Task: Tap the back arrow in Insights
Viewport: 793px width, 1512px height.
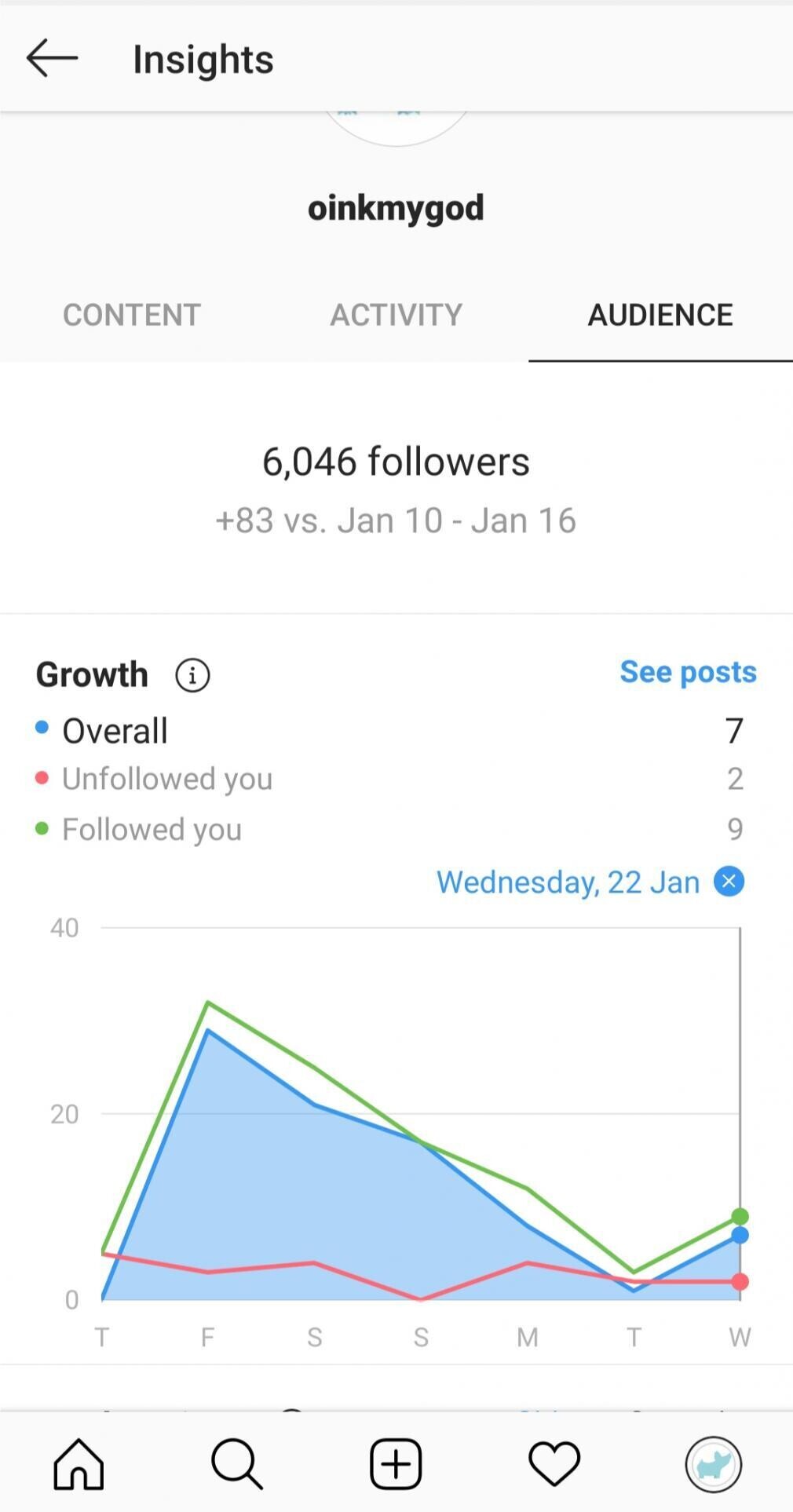Action: (x=52, y=57)
